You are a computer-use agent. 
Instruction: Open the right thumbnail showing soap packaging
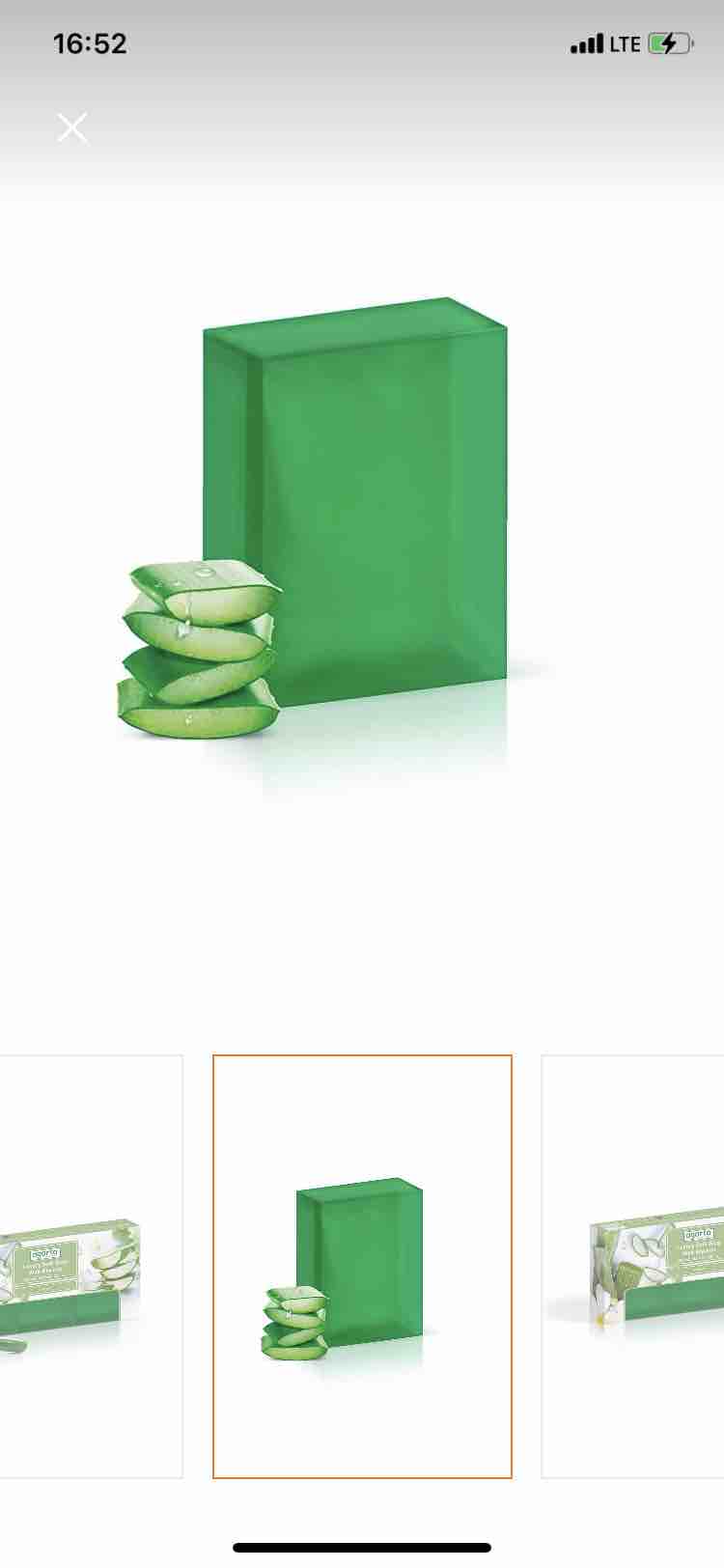(633, 1266)
